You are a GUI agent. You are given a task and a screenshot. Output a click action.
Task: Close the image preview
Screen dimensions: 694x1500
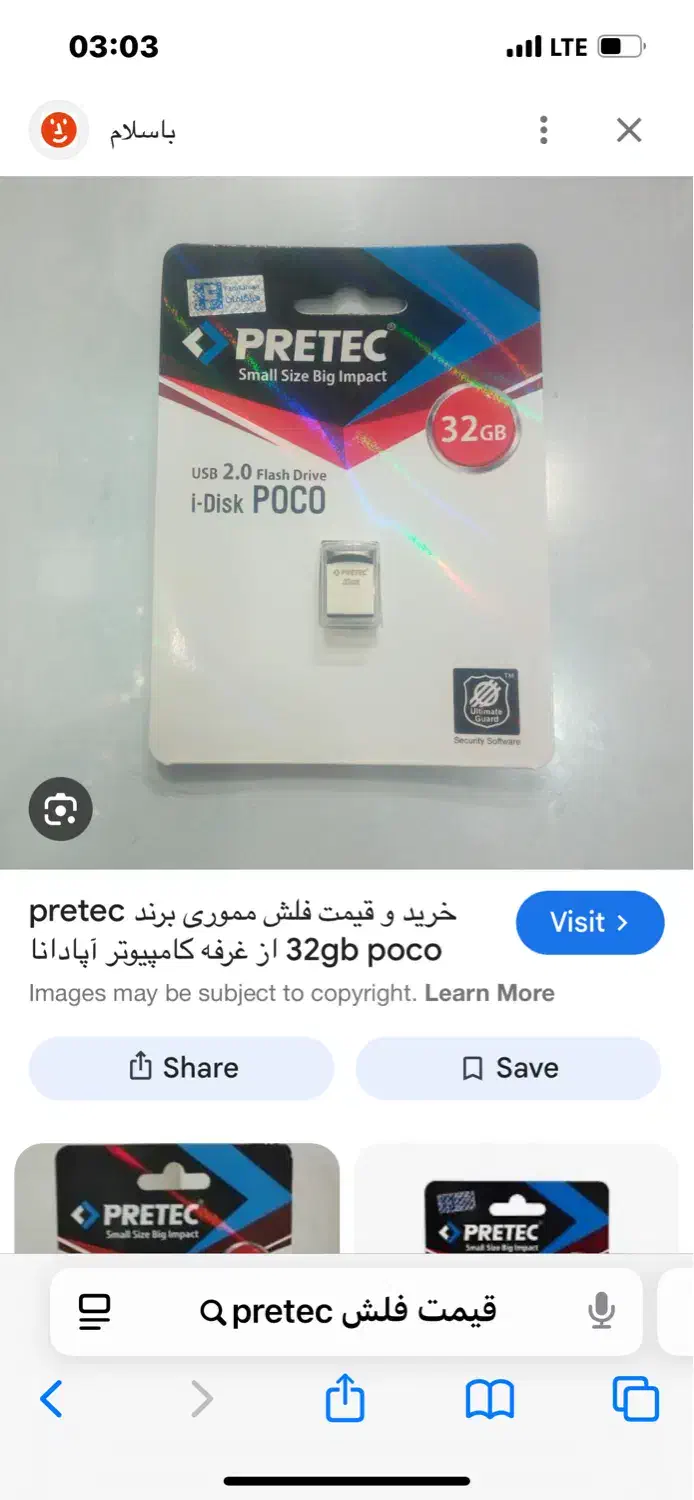pos(629,130)
